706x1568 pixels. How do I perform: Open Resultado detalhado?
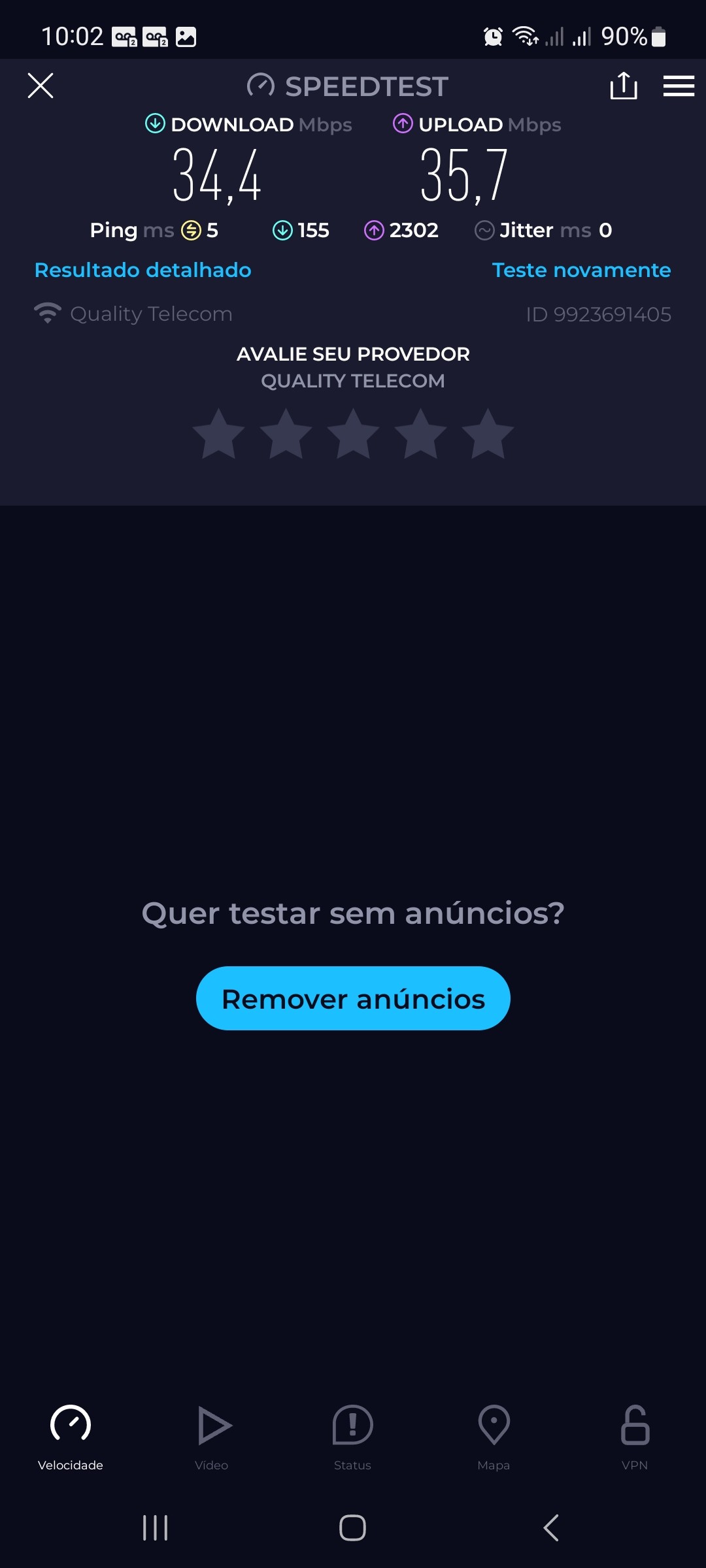pyautogui.click(x=143, y=270)
